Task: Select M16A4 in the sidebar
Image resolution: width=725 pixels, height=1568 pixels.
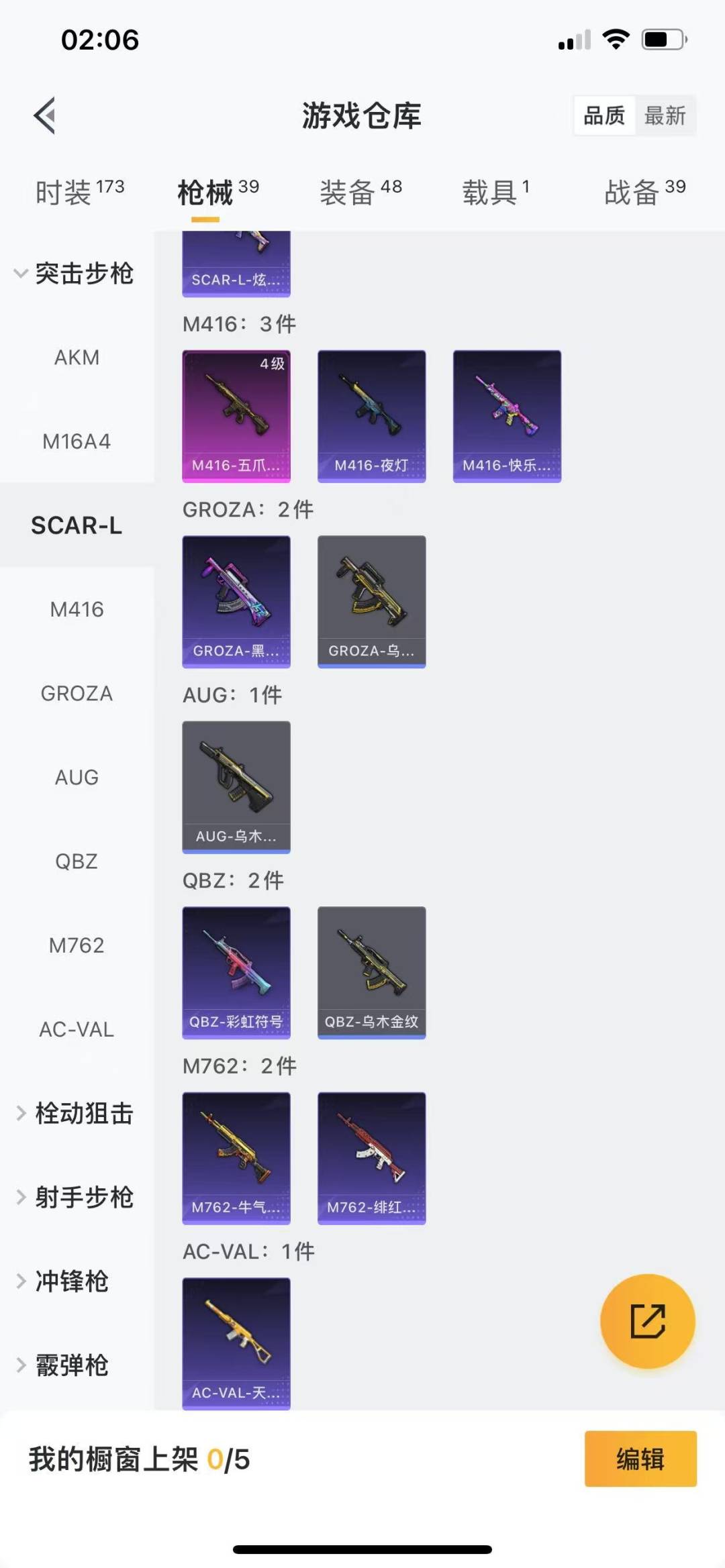Action: (77, 441)
